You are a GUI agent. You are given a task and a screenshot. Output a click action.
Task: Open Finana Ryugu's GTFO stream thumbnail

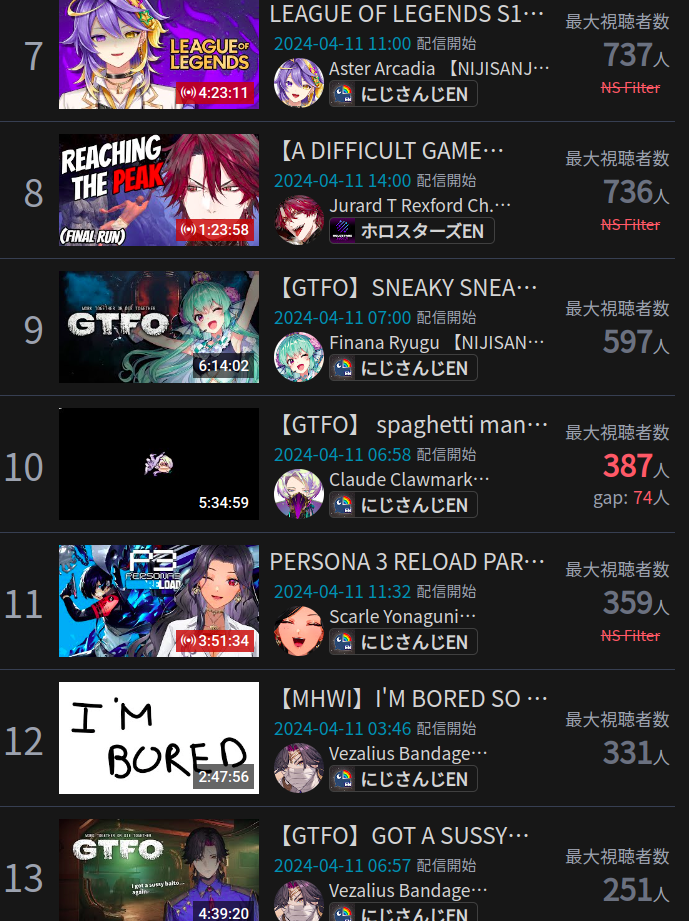click(159, 327)
